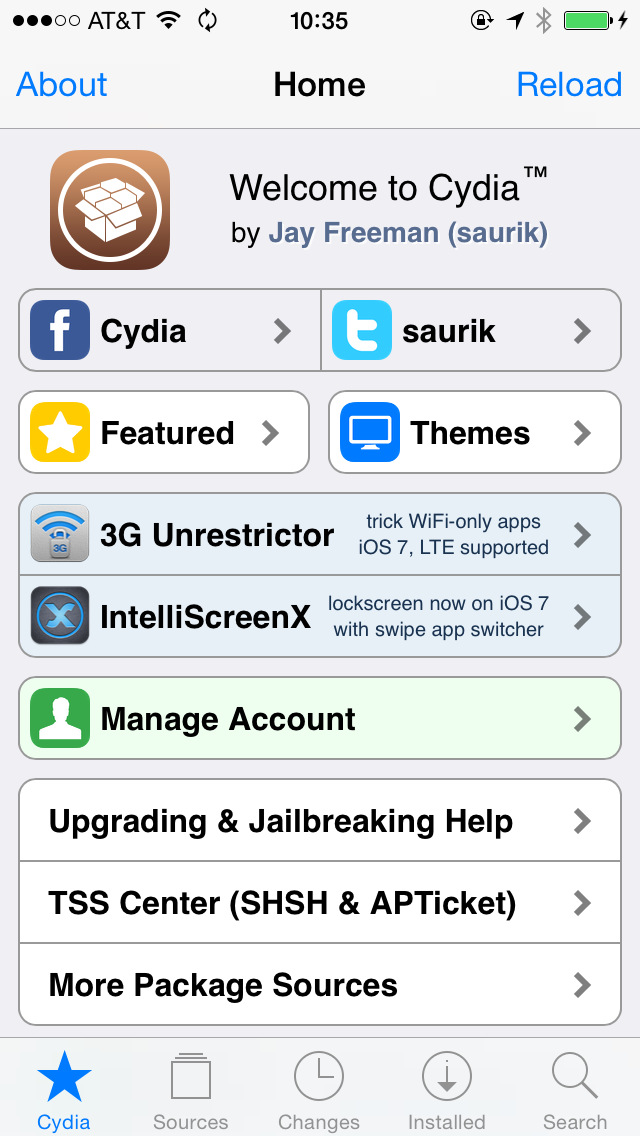The width and height of the screenshot is (640, 1136).
Task: Open the Featured section
Action: point(164,433)
